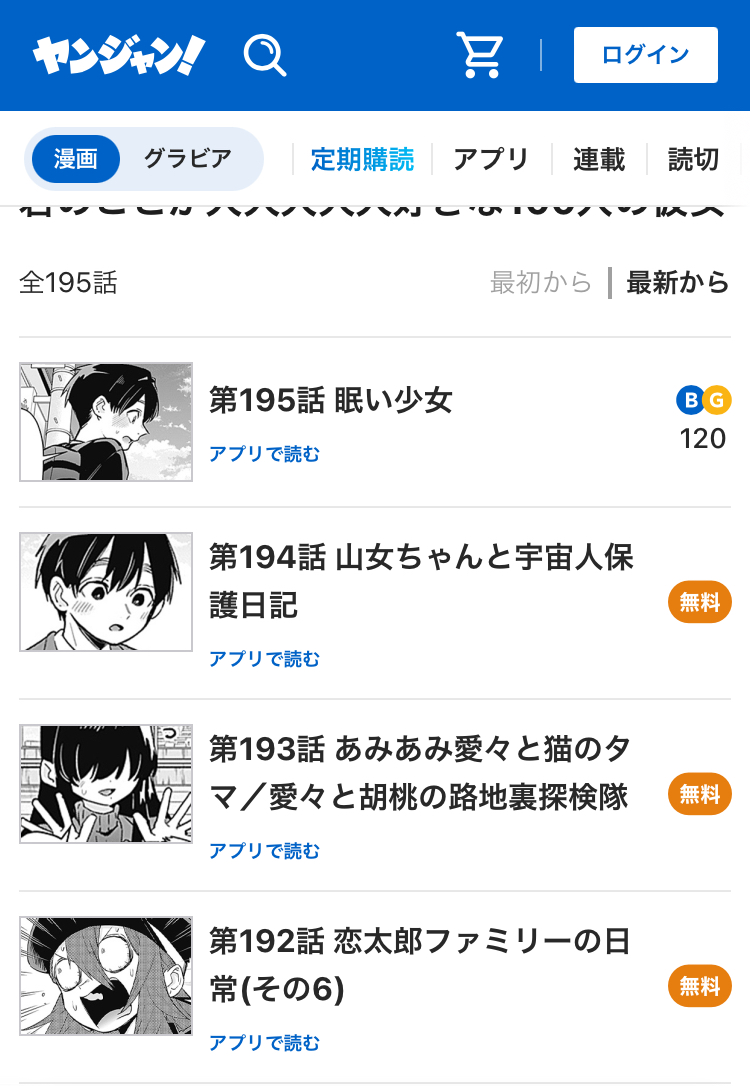Open episode 第193話 あみあみ愛々と猫のタマ
Image resolution: width=750 pixels, height=1086 pixels.
pyautogui.click(x=421, y=772)
